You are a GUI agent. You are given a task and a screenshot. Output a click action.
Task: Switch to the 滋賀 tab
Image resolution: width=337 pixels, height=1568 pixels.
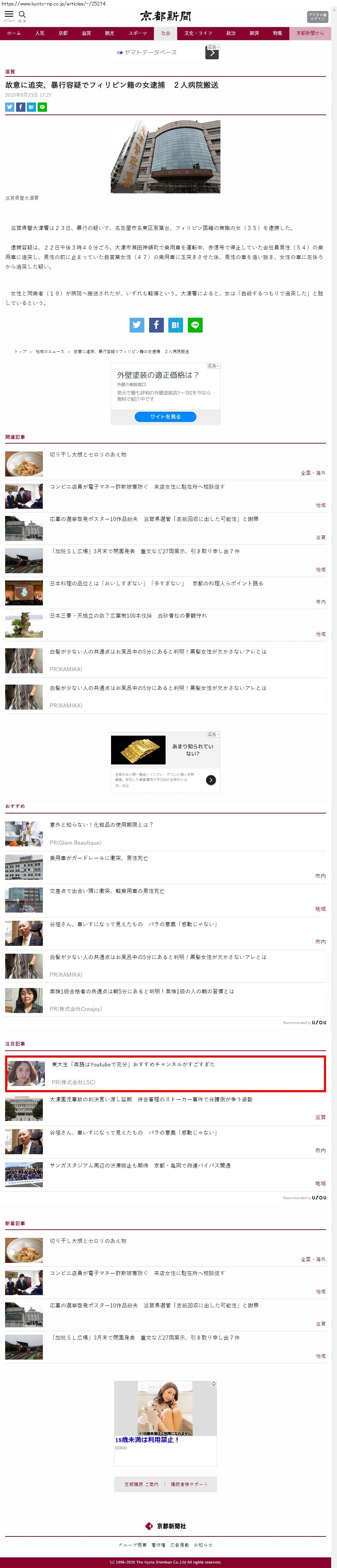click(86, 34)
